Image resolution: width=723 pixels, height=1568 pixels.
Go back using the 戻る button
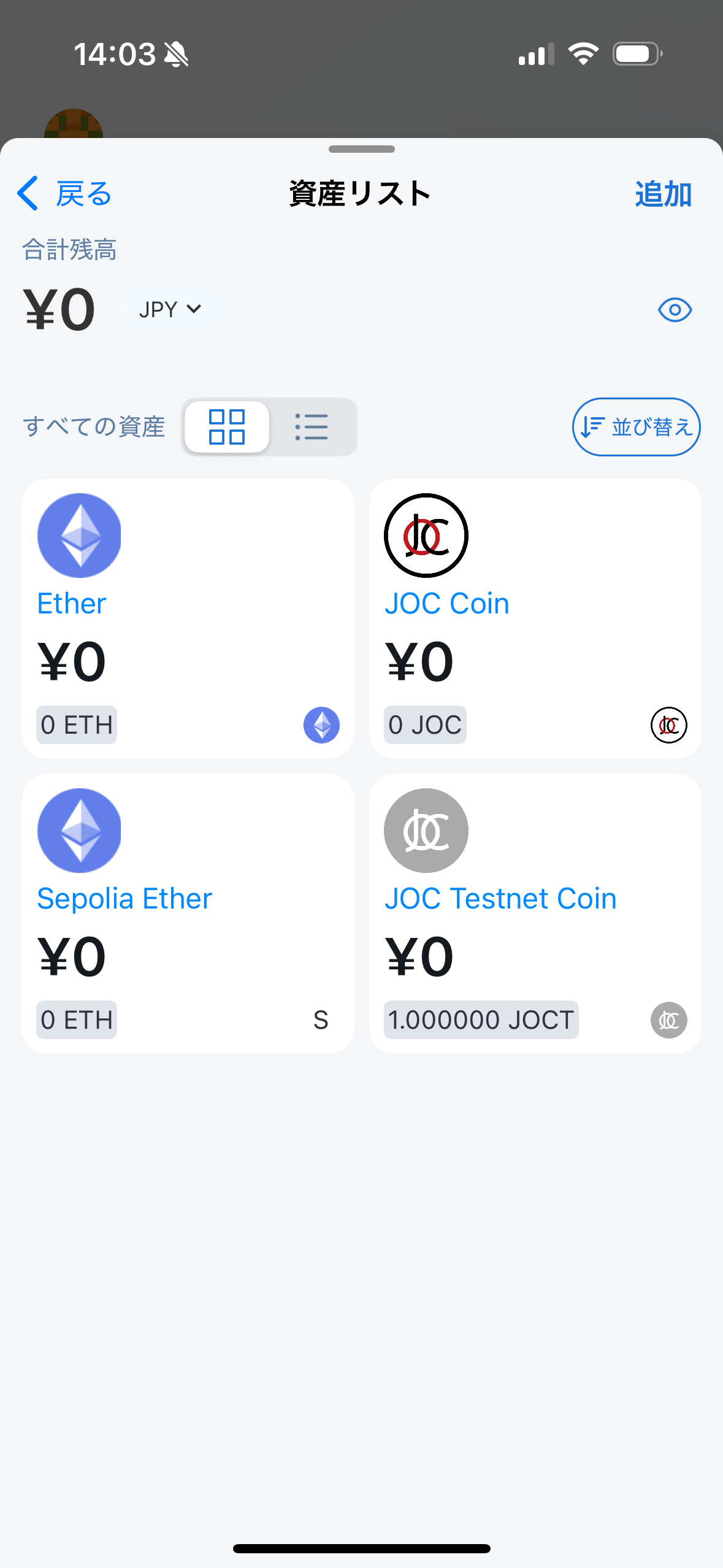[x=65, y=194]
